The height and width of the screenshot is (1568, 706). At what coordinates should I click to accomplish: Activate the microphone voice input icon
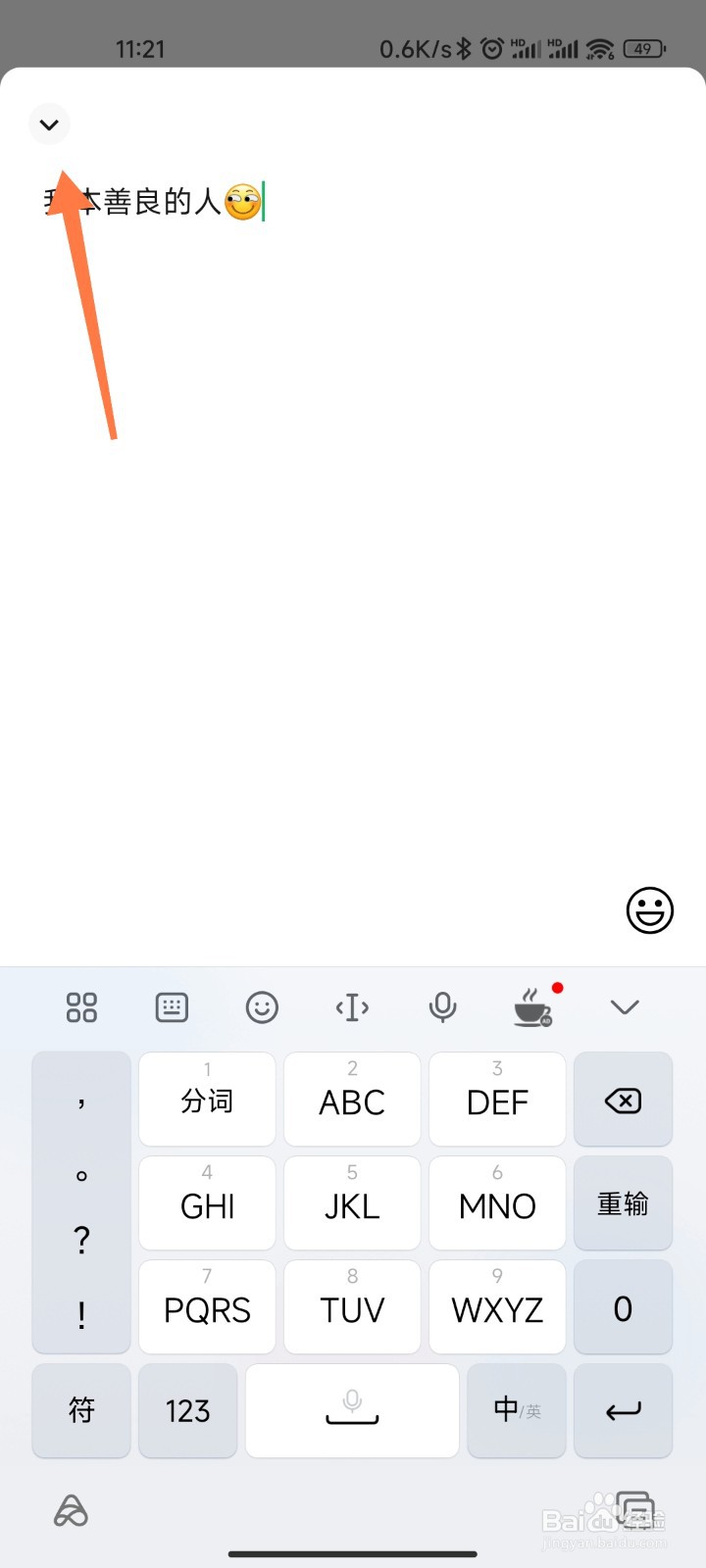(x=442, y=1006)
